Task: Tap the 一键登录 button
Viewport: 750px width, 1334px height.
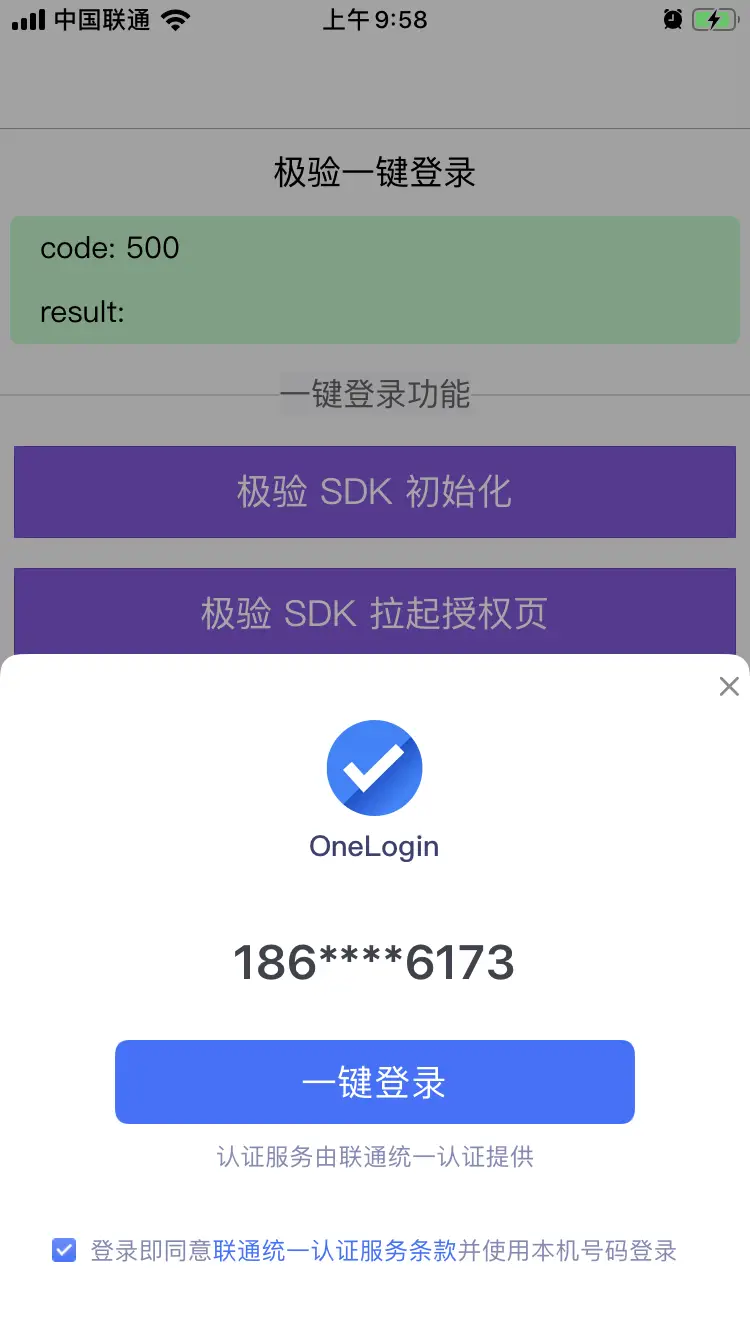Action: [x=375, y=1082]
